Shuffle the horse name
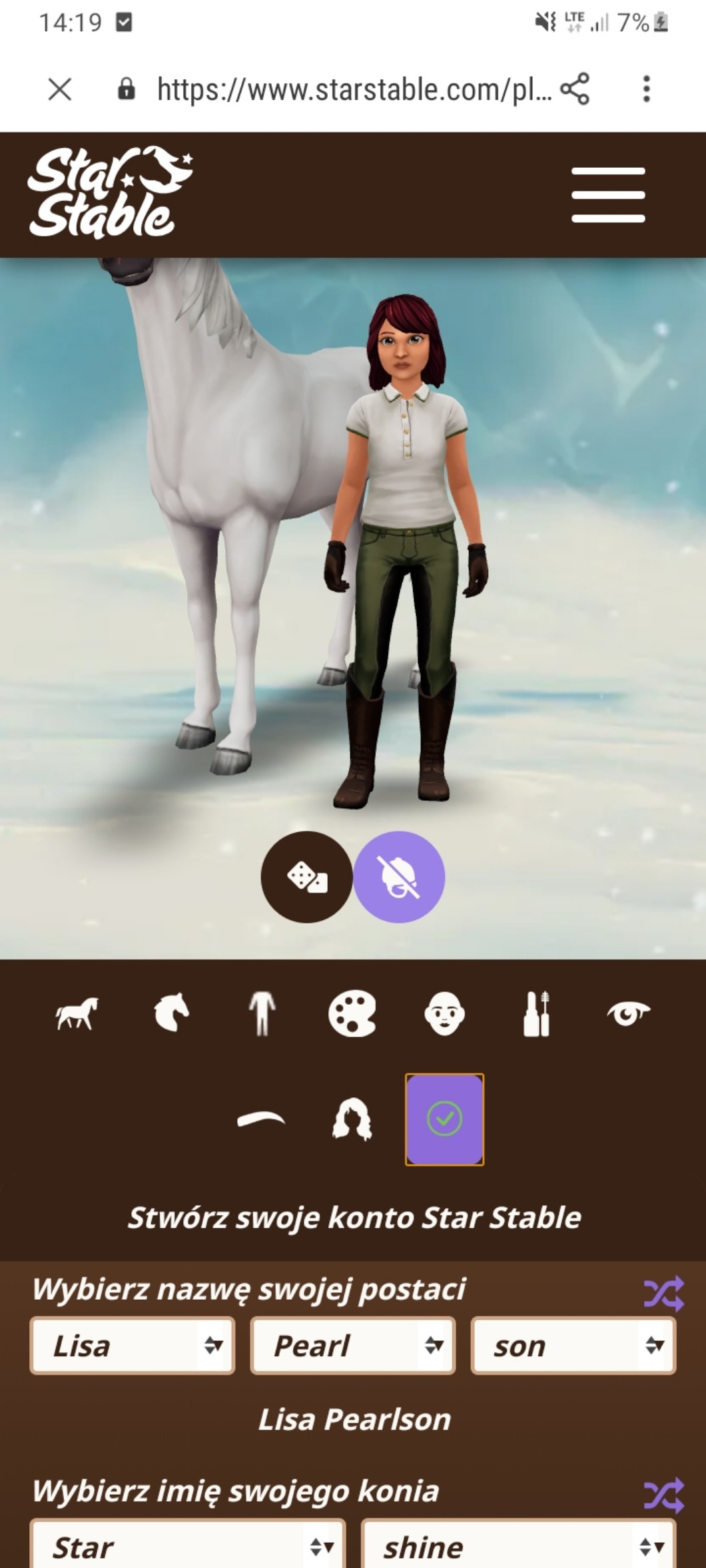The width and height of the screenshot is (706, 1568). (x=663, y=1495)
